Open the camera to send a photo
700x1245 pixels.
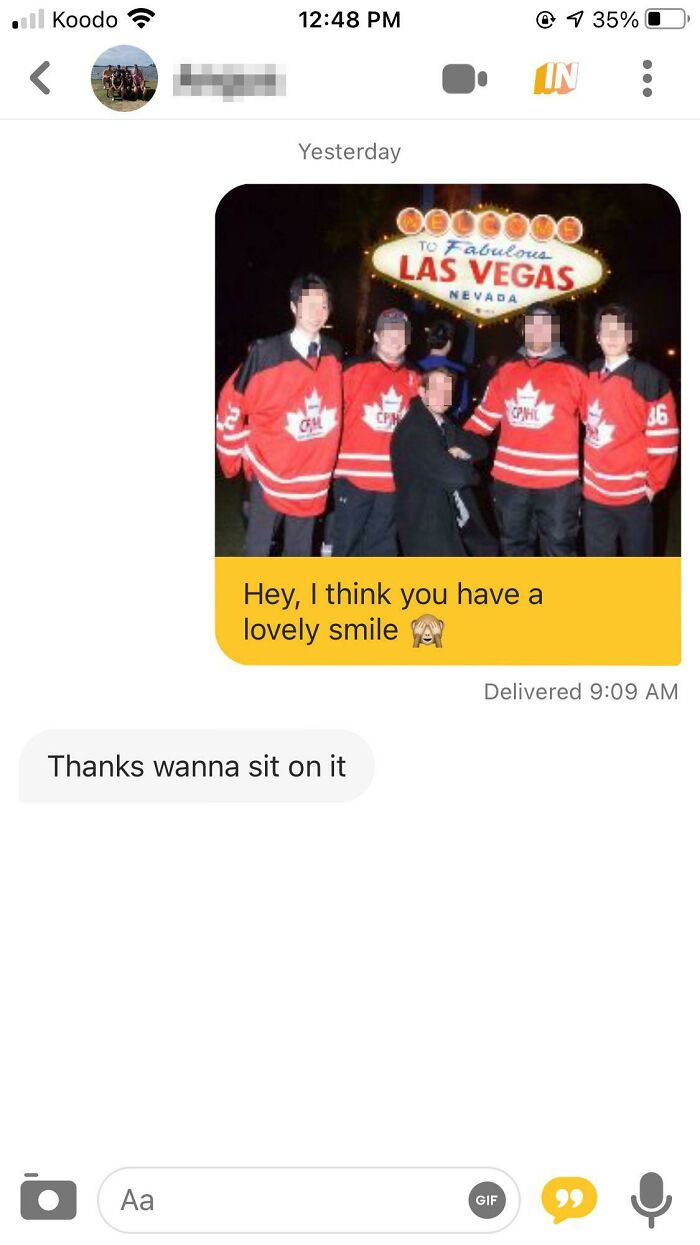(x=48, y=1199)
